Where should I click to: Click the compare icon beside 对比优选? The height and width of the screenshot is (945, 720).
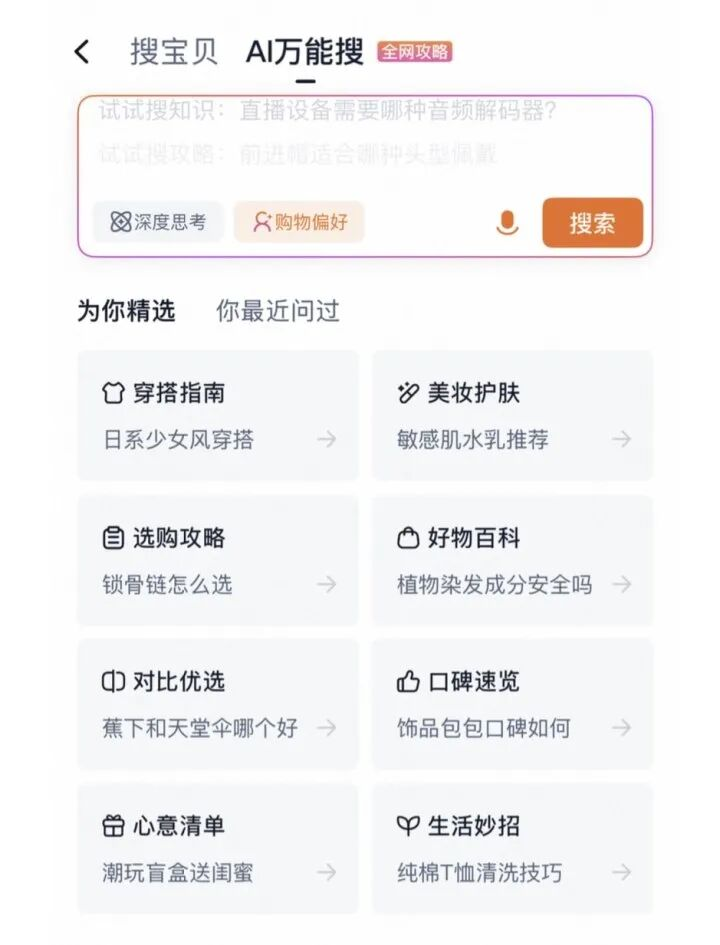[x=115, y=682]
